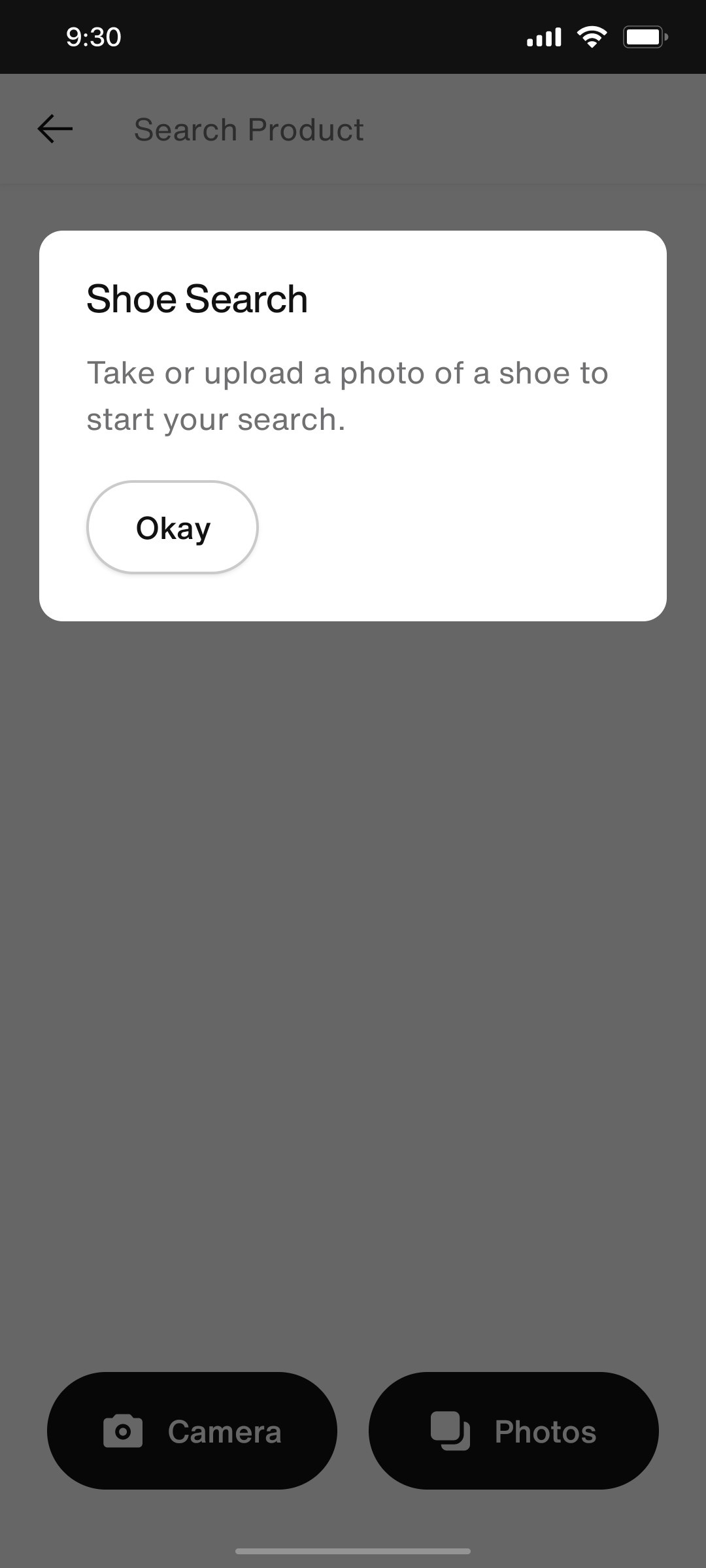The height and width of the screenshot is (1568, 706).
Task: Click the Shoe Search dialog title
Action: click(x=197, y=299)
